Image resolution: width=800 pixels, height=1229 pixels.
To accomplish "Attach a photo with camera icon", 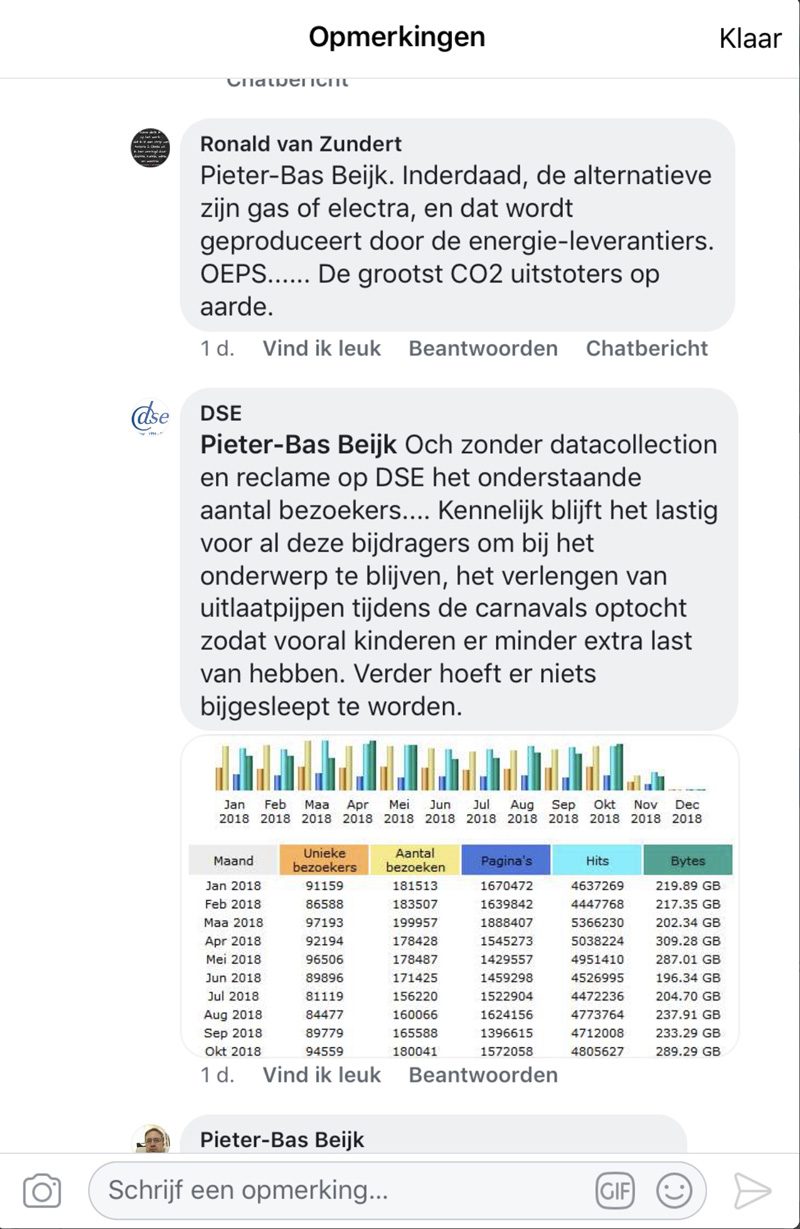I will (42, 1191).
